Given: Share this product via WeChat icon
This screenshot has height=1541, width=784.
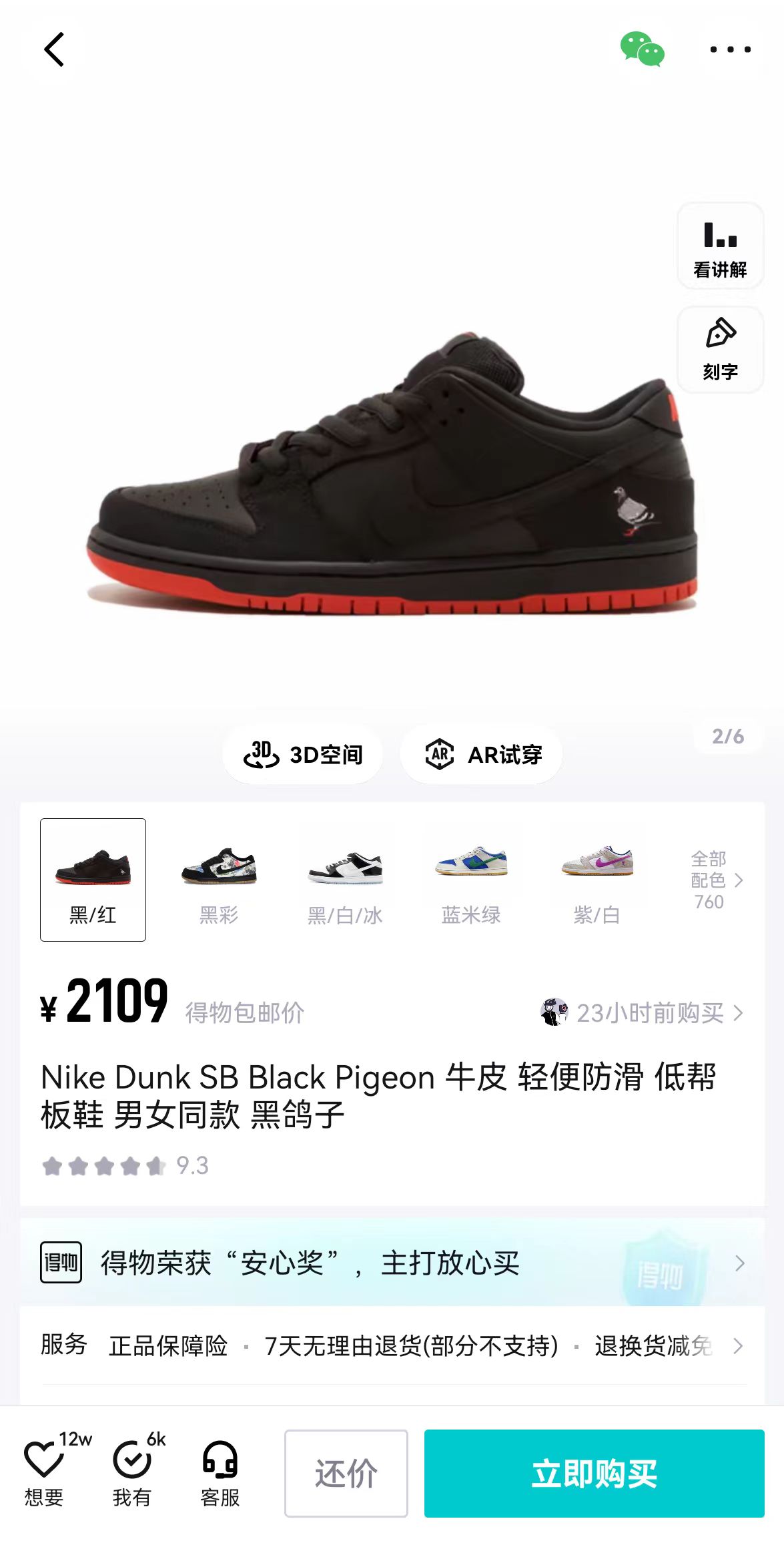Looking at the screenshot, I should pos(642,49).
